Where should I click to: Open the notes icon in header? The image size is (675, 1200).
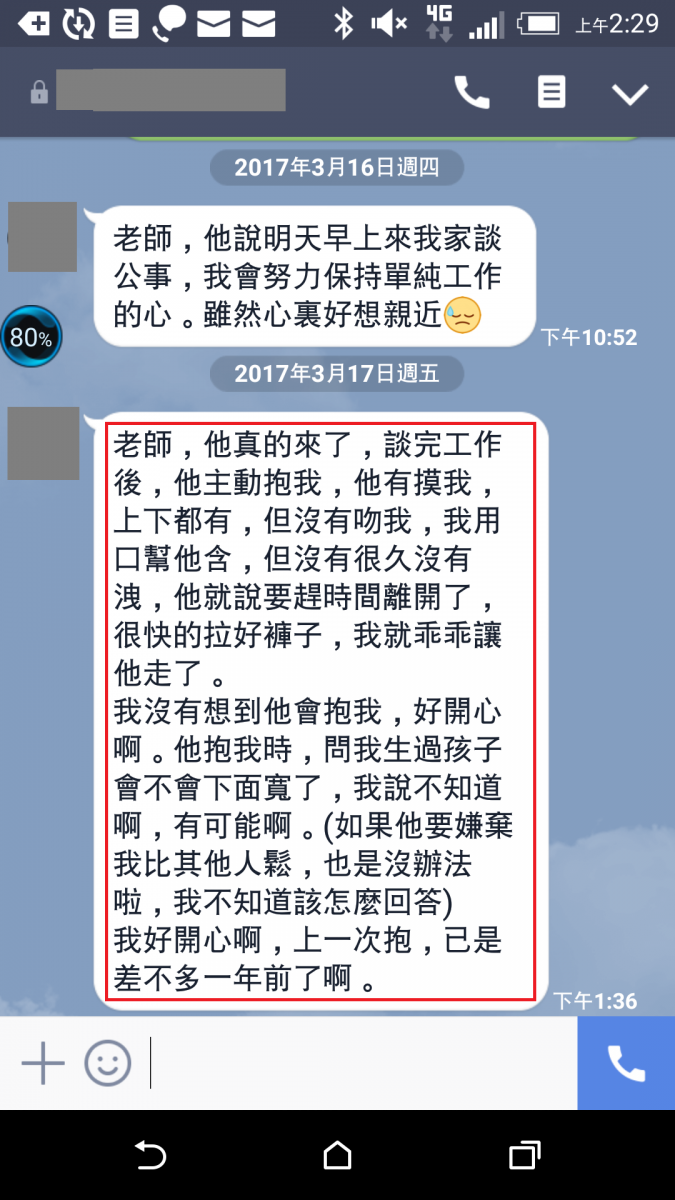tap(551, 93)
